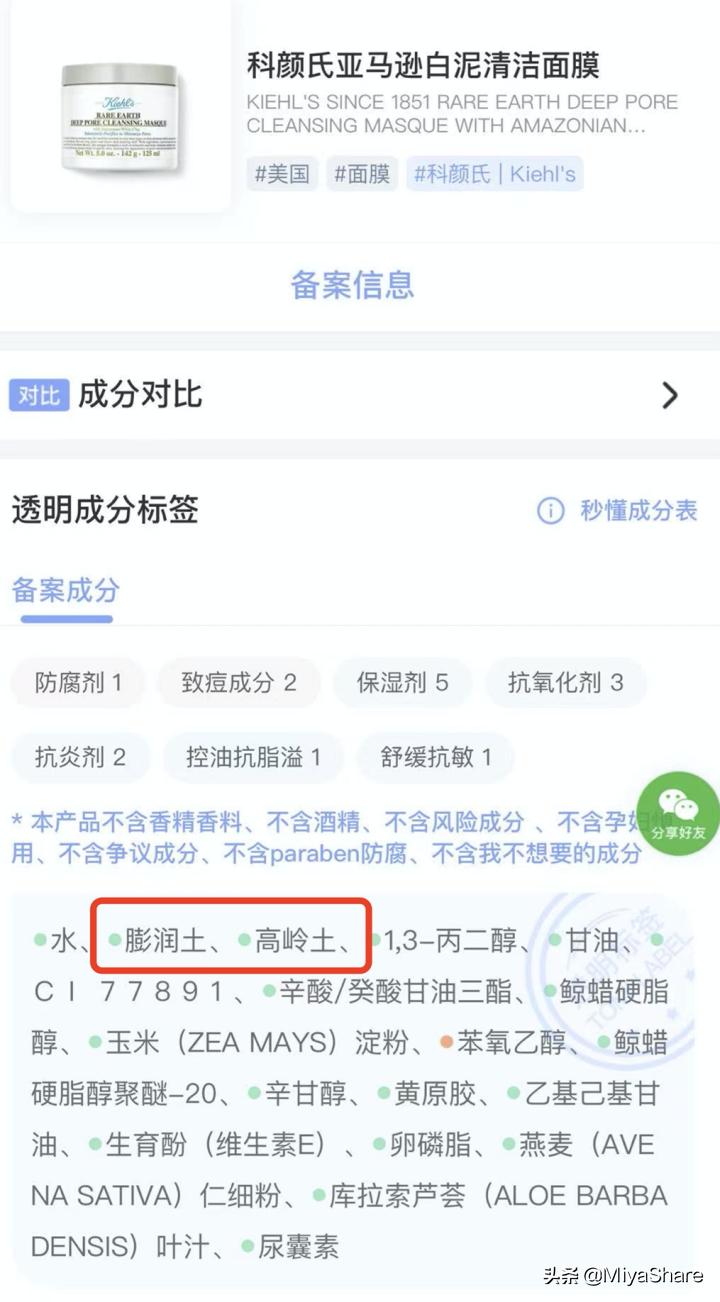Filter by 防腐剂 1 chip
The image size is (720, 1302).
pos(78,683)
